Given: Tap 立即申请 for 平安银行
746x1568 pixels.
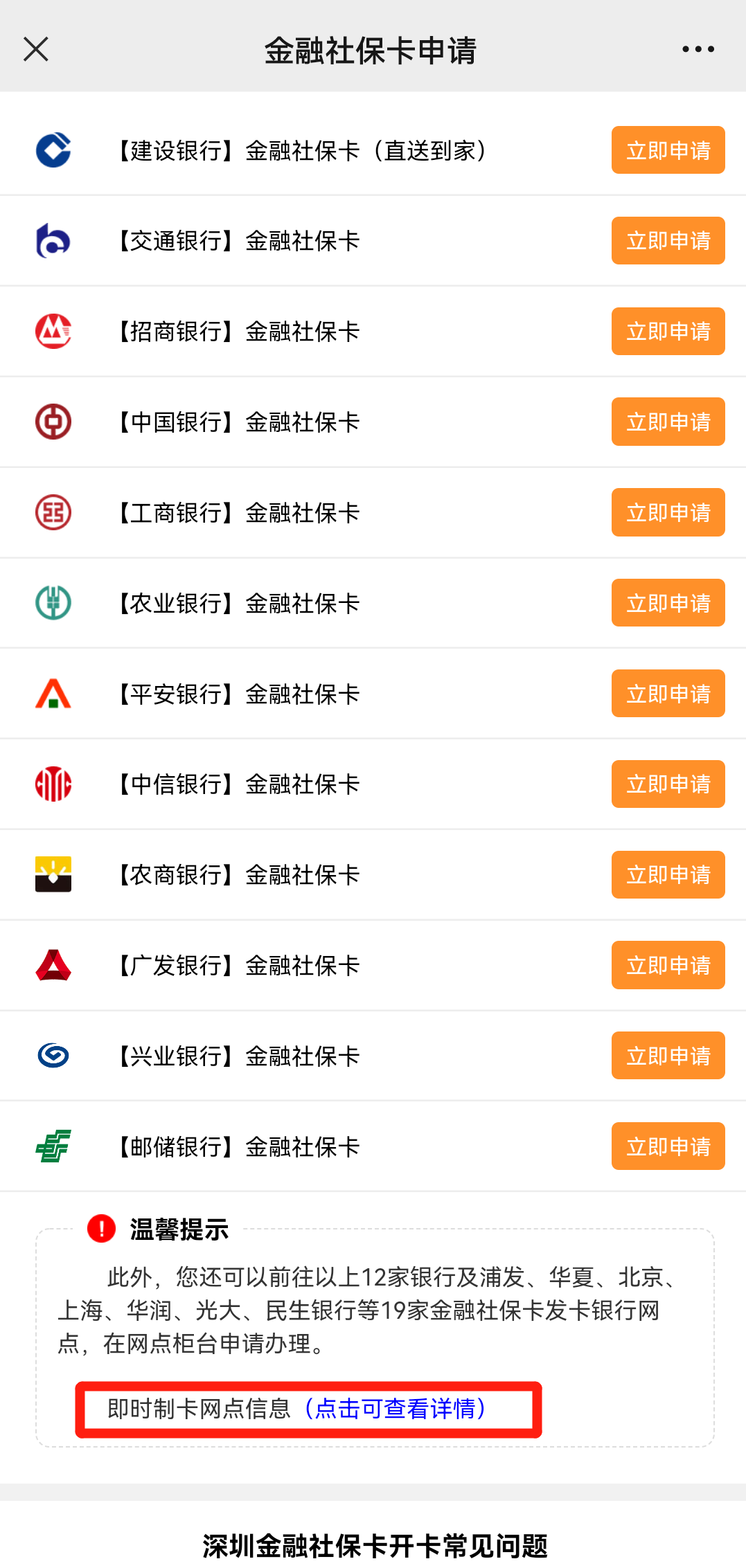Looking at the screenshot, I should (x=668, y=694).
